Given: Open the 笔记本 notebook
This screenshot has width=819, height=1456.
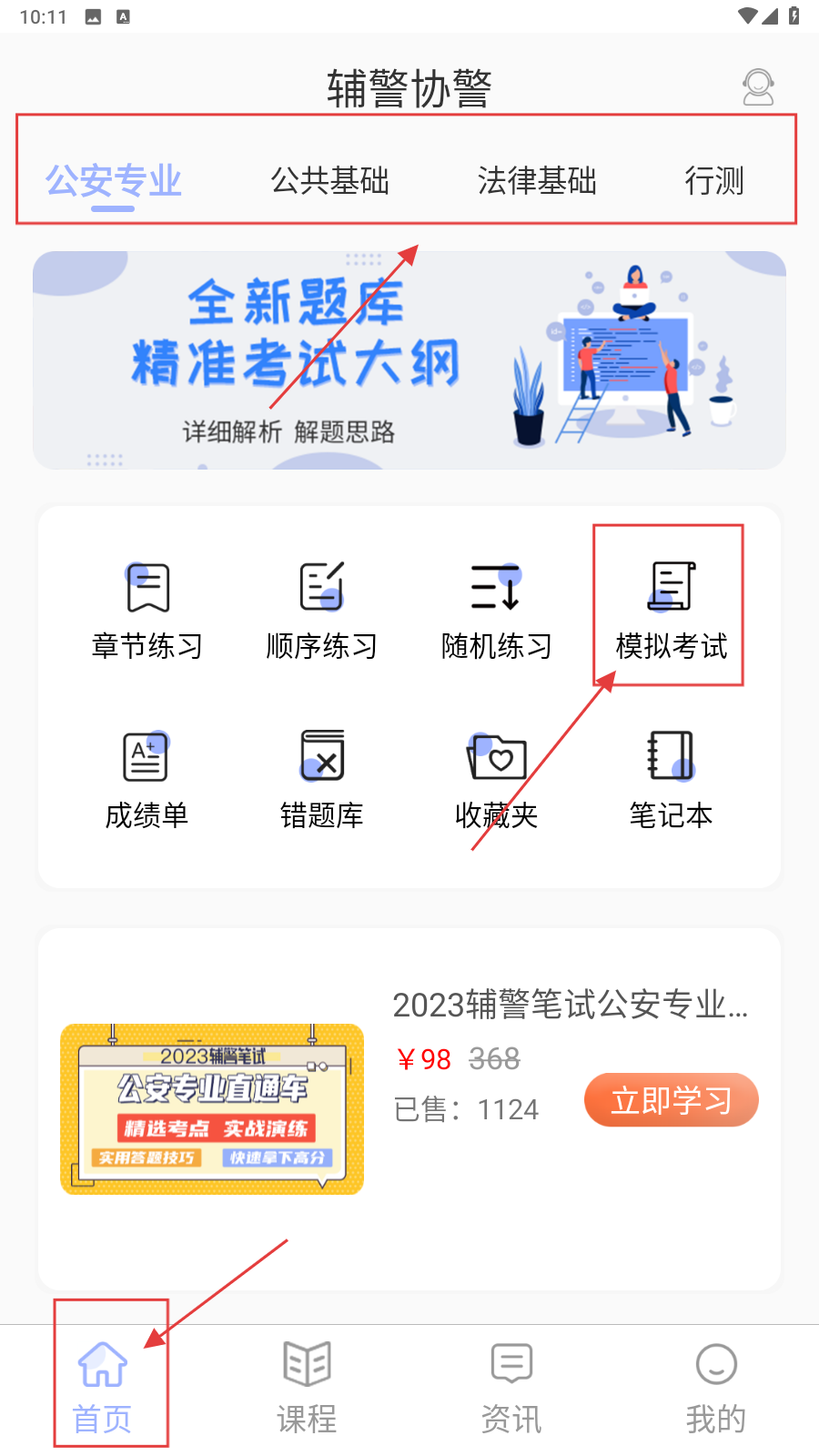Looking at the screenshot, I should [671, 779].
